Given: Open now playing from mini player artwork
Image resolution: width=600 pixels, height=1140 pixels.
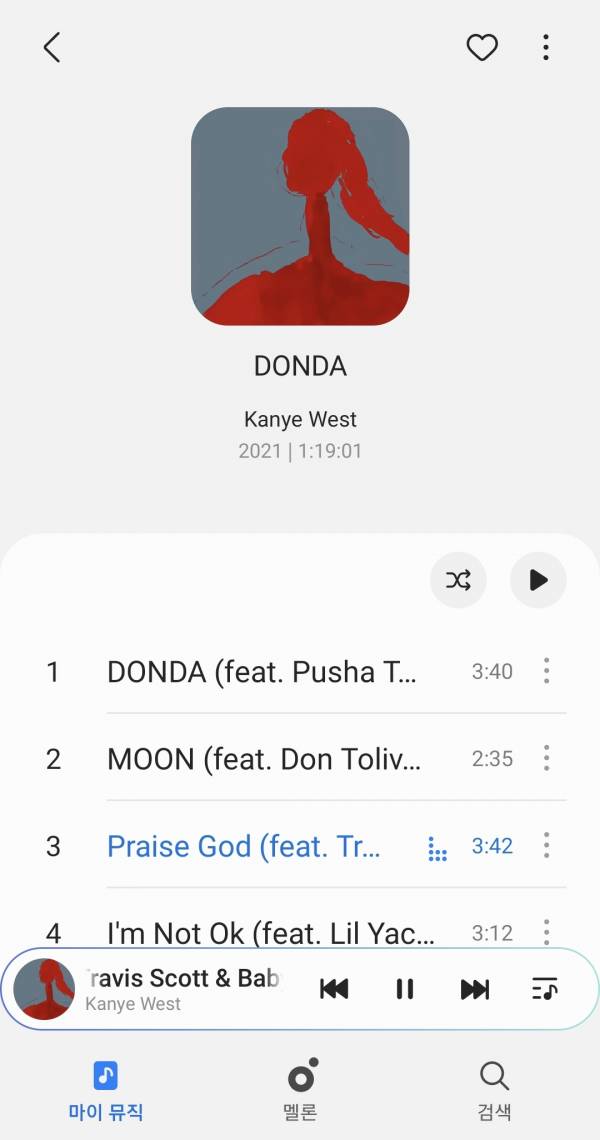Looking at the screenshot, I should [44, 989].
